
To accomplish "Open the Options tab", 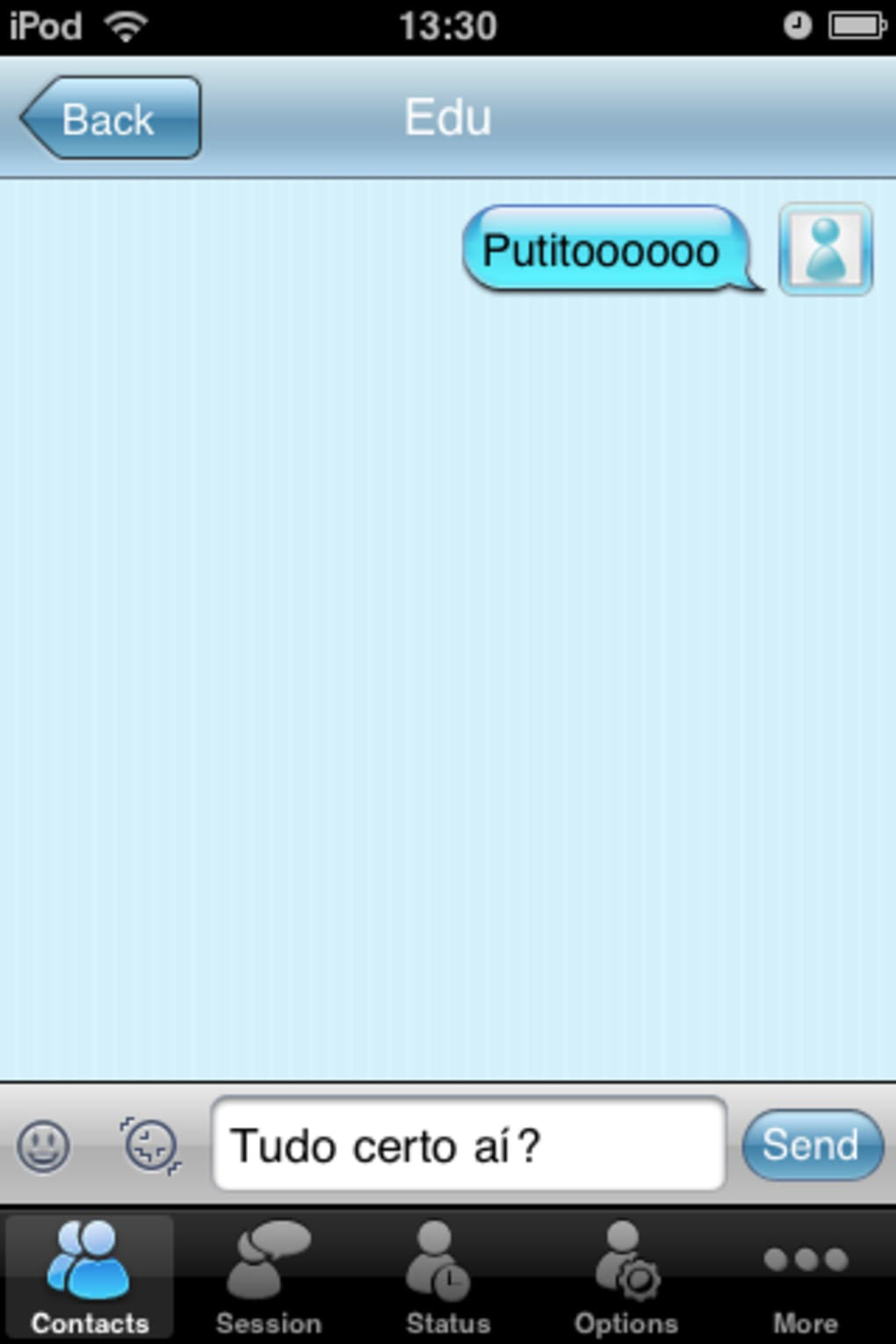I will (626, 1277).
